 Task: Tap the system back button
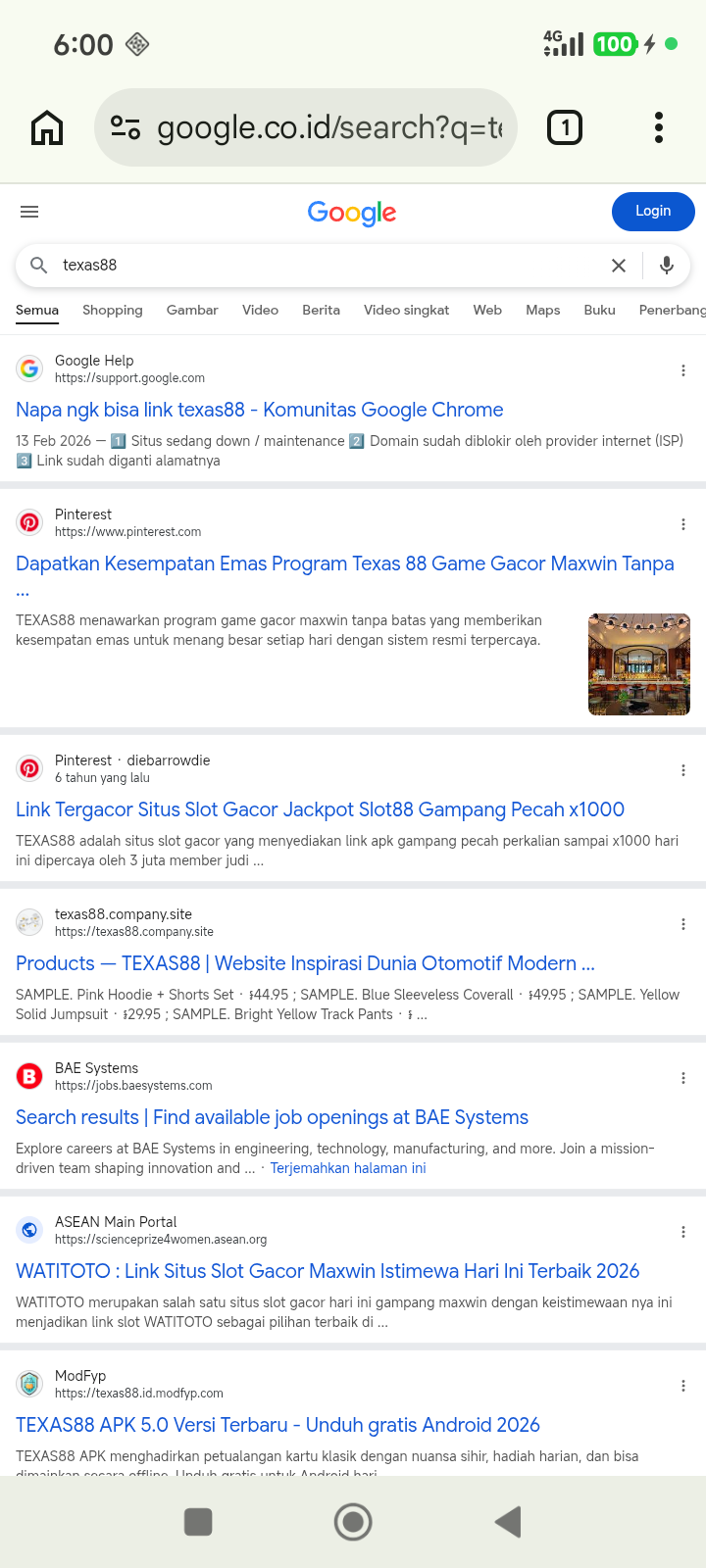[x=508, y=1522]
